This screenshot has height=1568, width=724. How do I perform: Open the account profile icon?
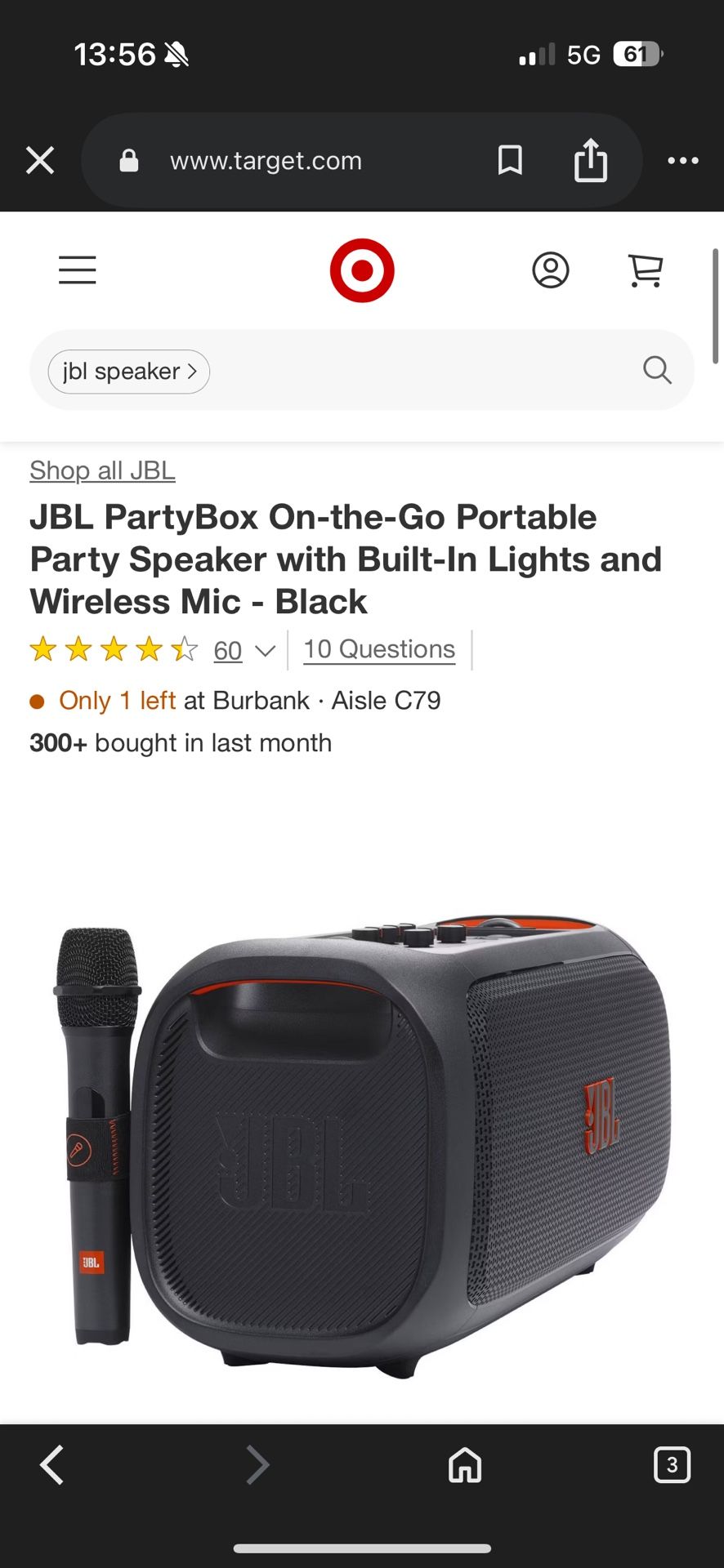[551, 270]
